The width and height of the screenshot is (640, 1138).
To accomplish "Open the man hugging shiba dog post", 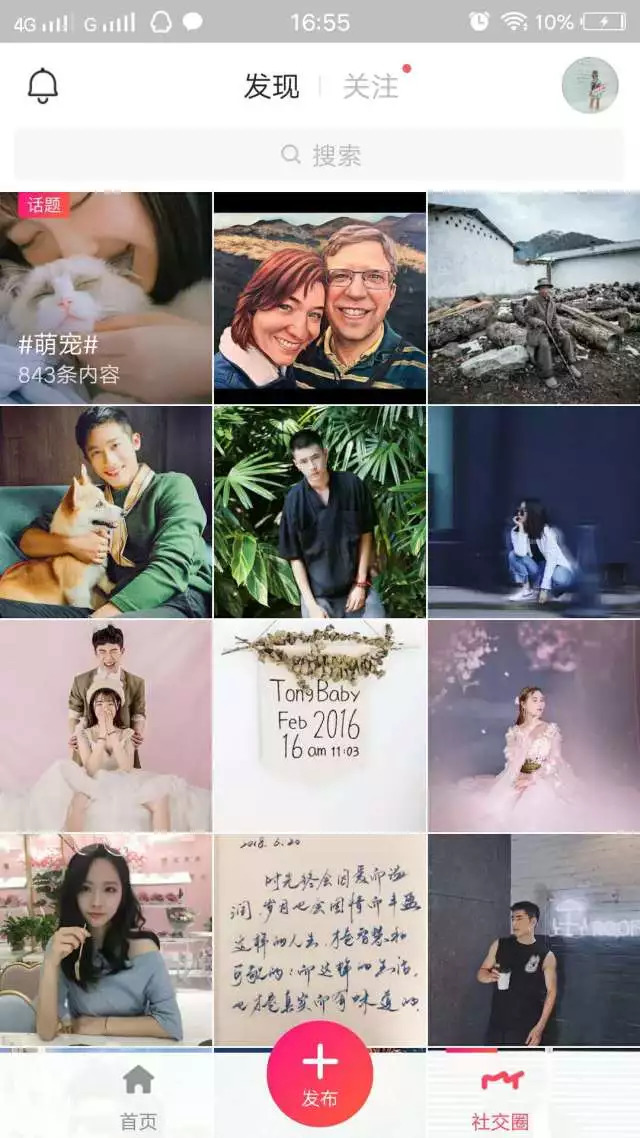I will coord(105,511).
